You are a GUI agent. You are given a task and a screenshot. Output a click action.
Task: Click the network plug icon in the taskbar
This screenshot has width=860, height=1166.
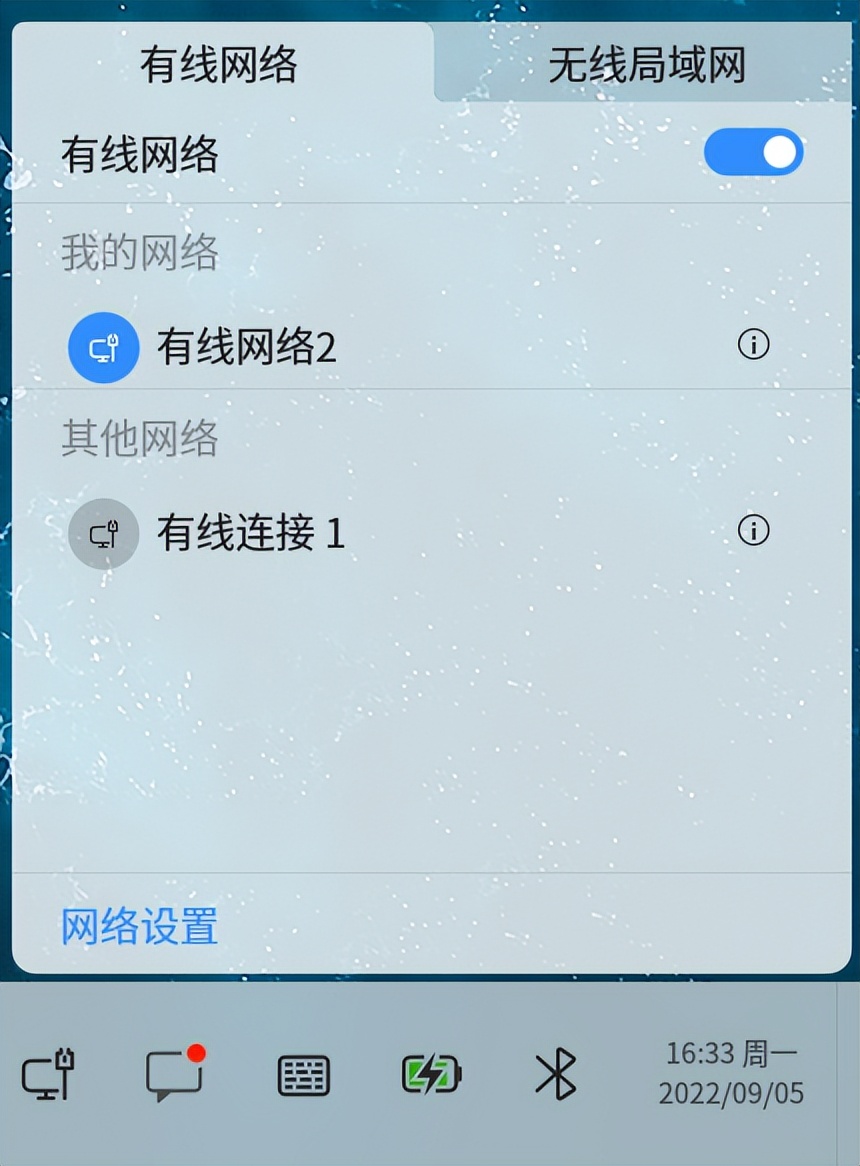pos(48,1075)
